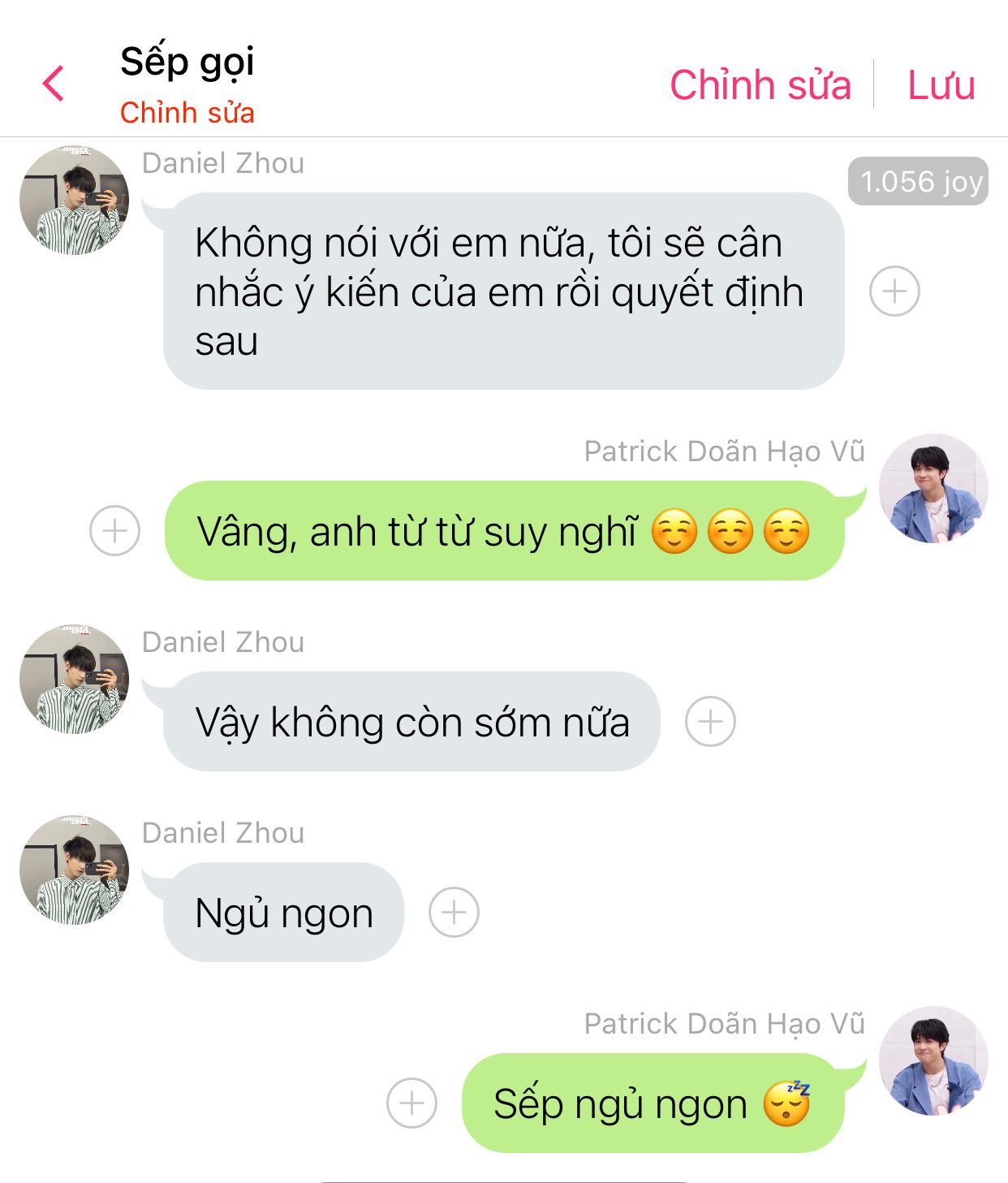Image resolution: width=1008 pixels, height=1183 pixels.
Task: Tap the red Chỉnh sửa under Sếp gọi
Action: (187, 113)
